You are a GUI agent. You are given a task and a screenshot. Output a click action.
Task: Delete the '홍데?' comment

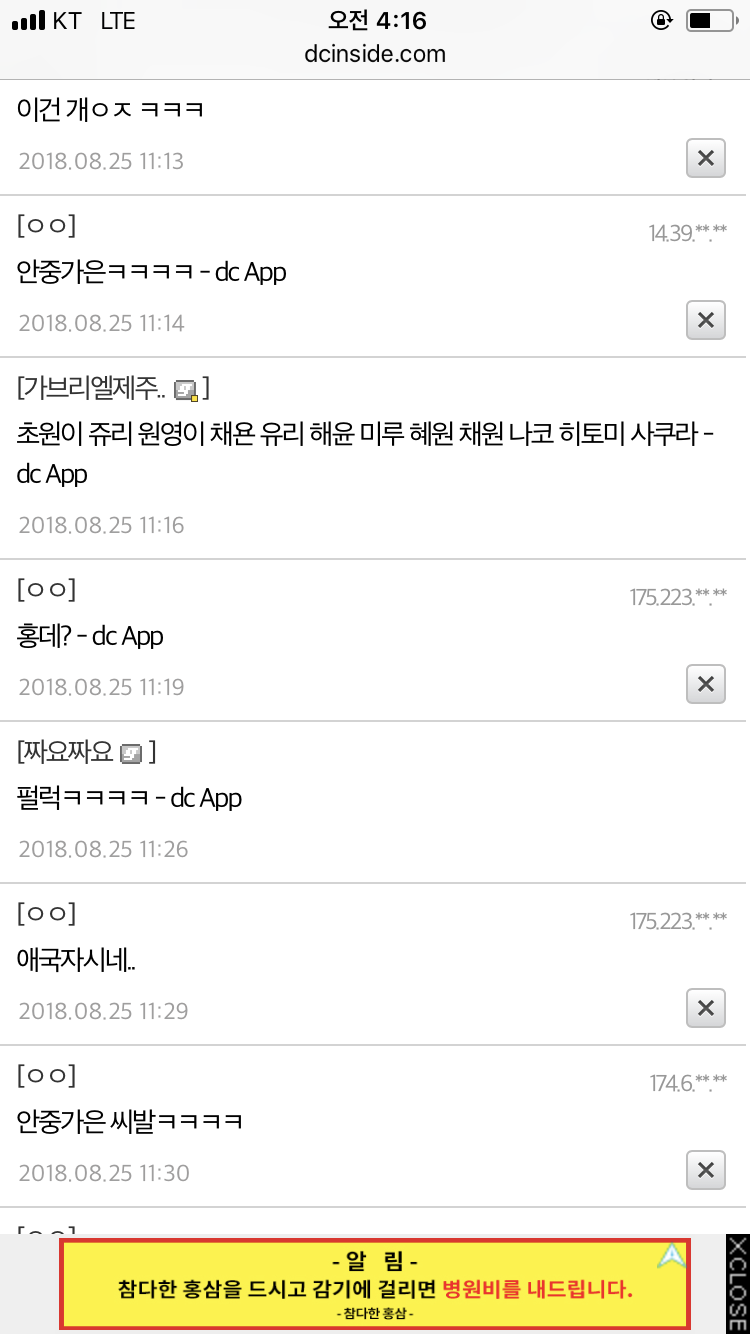[x=705, y=684]
